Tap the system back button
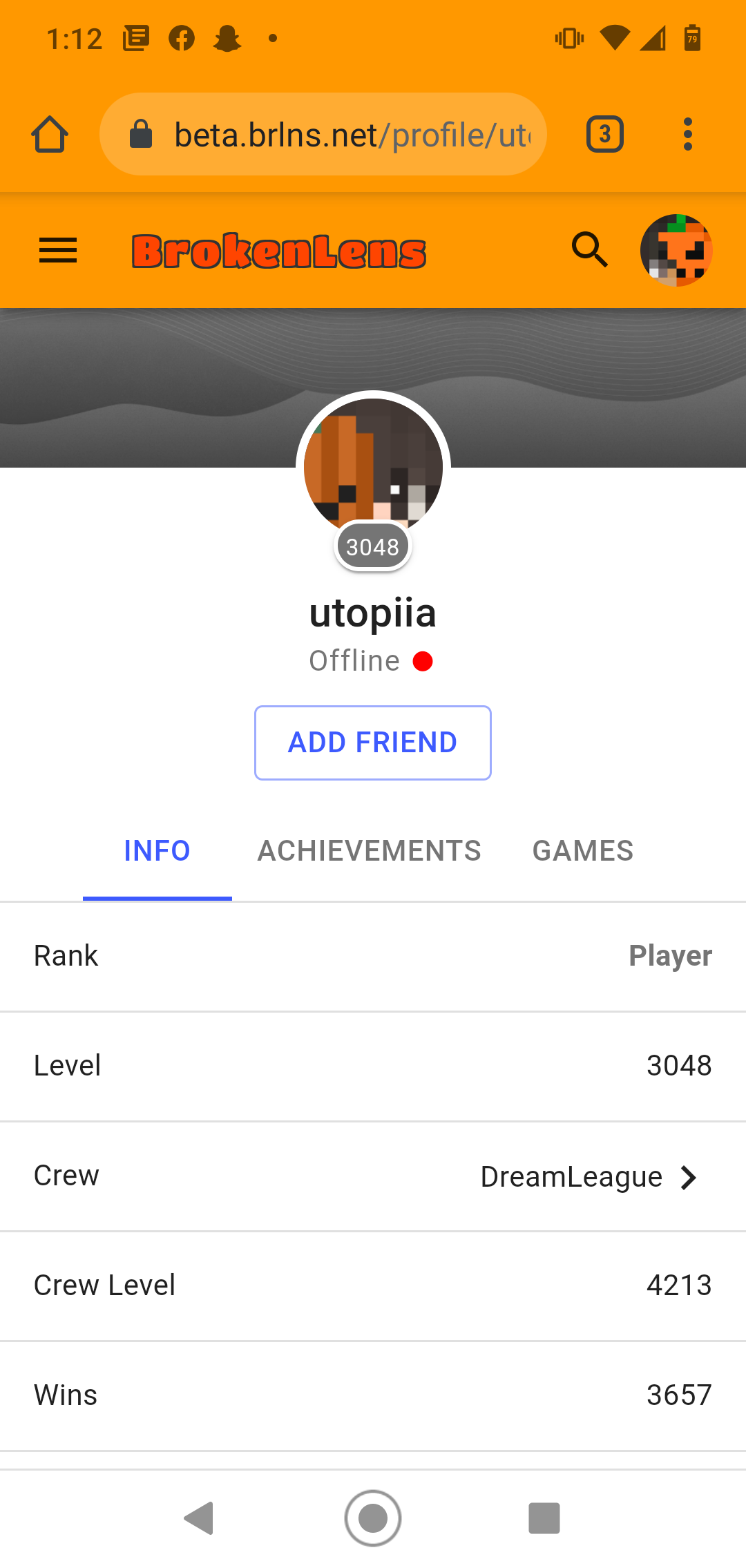The height and width of the screenshot is (1568, 746). pyautogui.click(x=200, y=1518)
